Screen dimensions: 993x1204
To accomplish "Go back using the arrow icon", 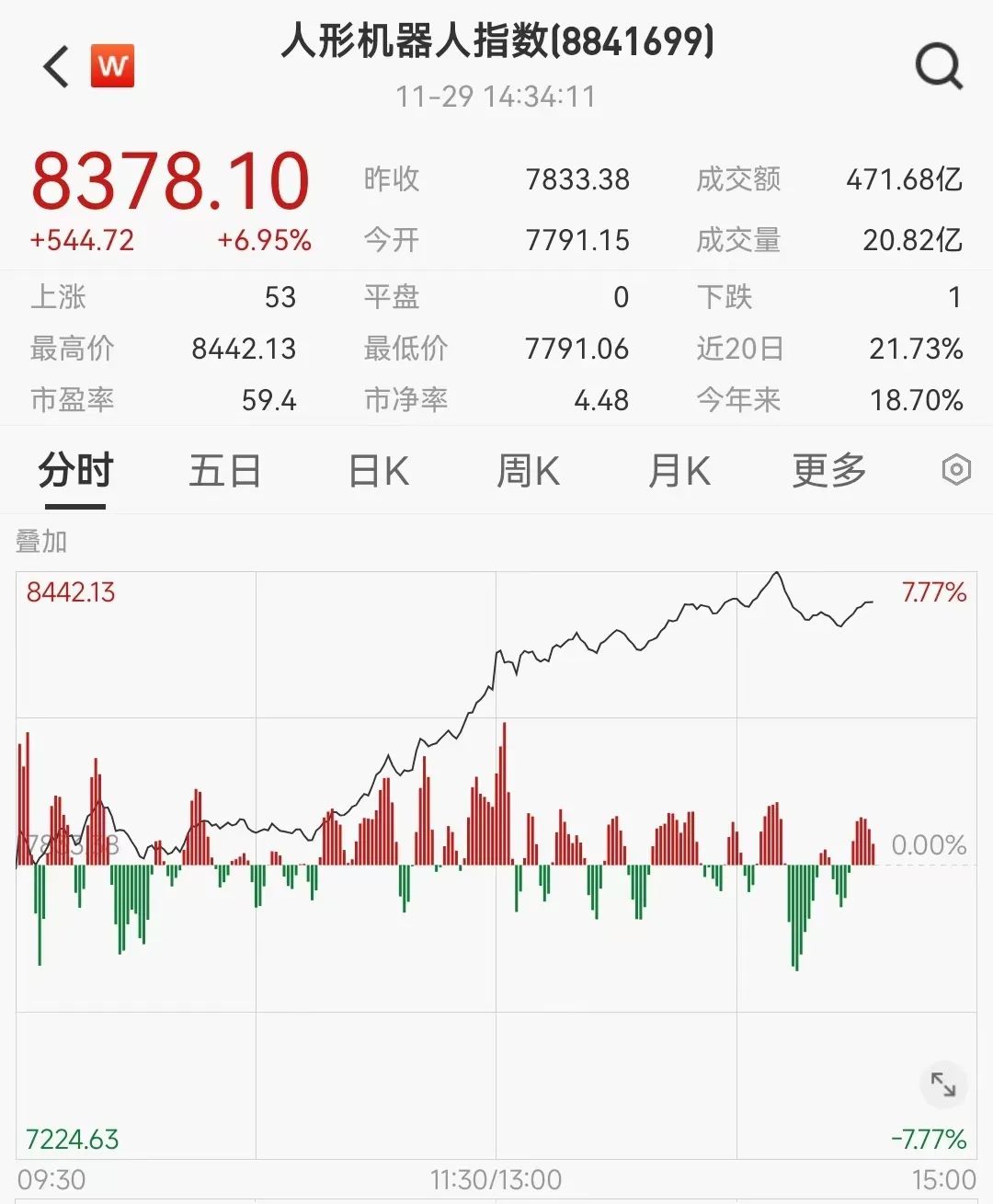I will (57, 67).
